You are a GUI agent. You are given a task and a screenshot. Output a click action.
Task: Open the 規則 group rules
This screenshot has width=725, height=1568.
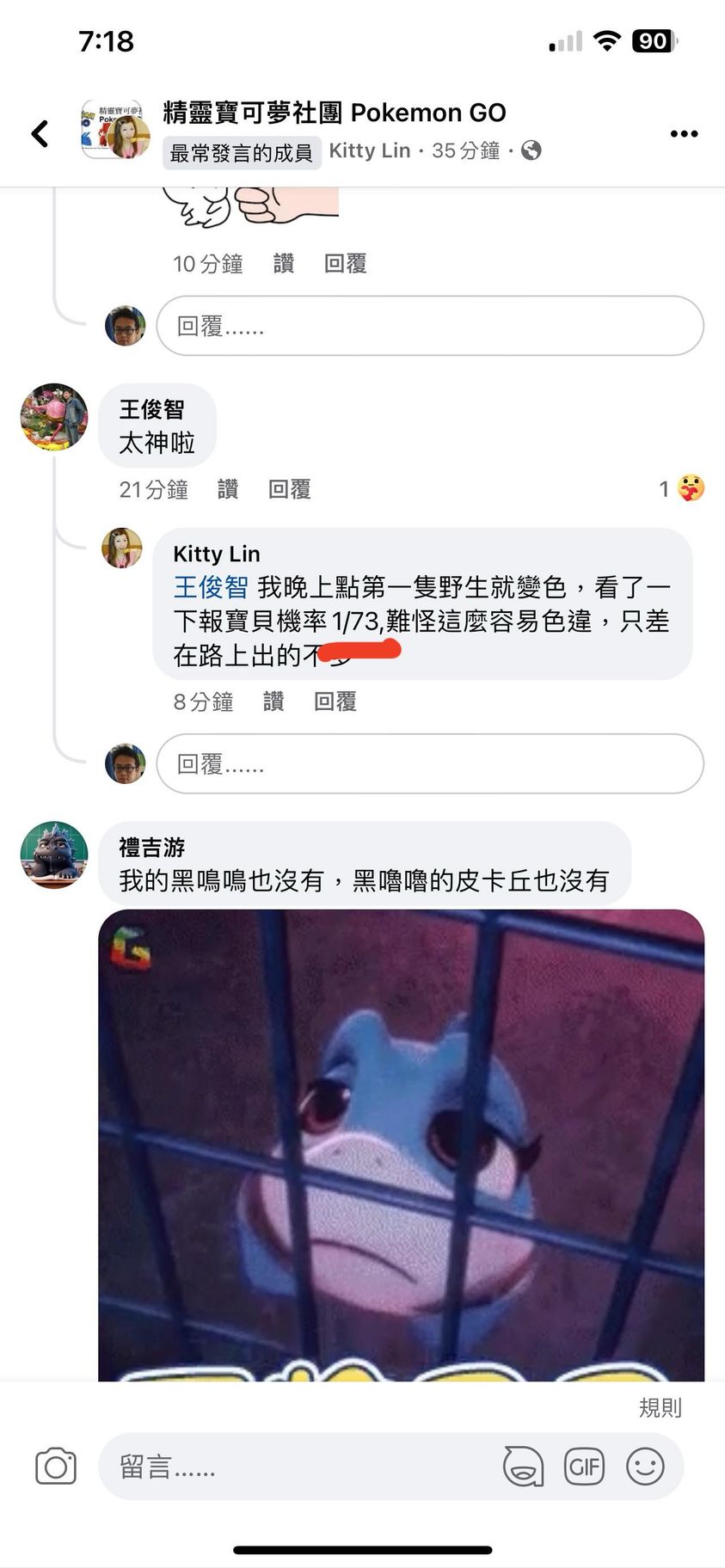[x=660, y=1407]
